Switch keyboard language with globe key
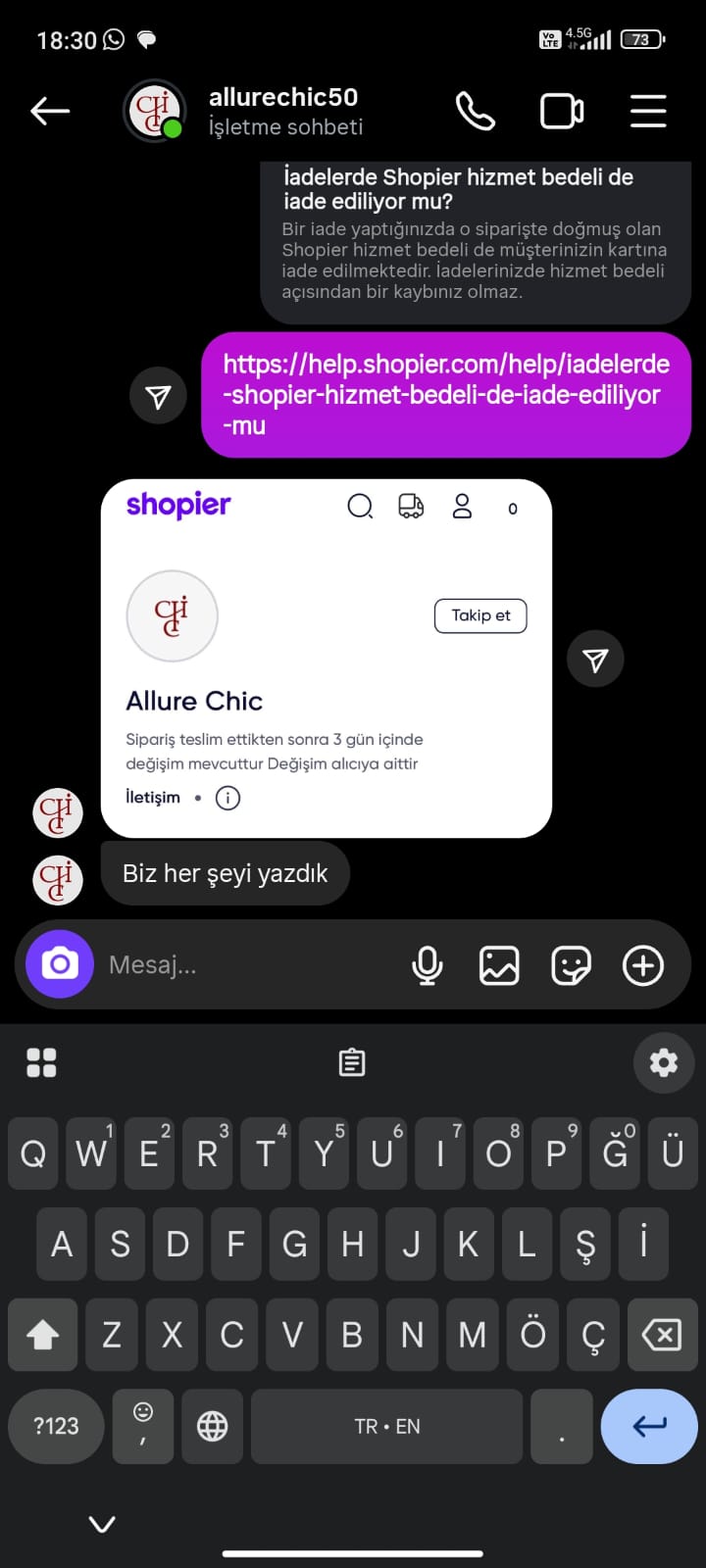 pos(212,1426)
